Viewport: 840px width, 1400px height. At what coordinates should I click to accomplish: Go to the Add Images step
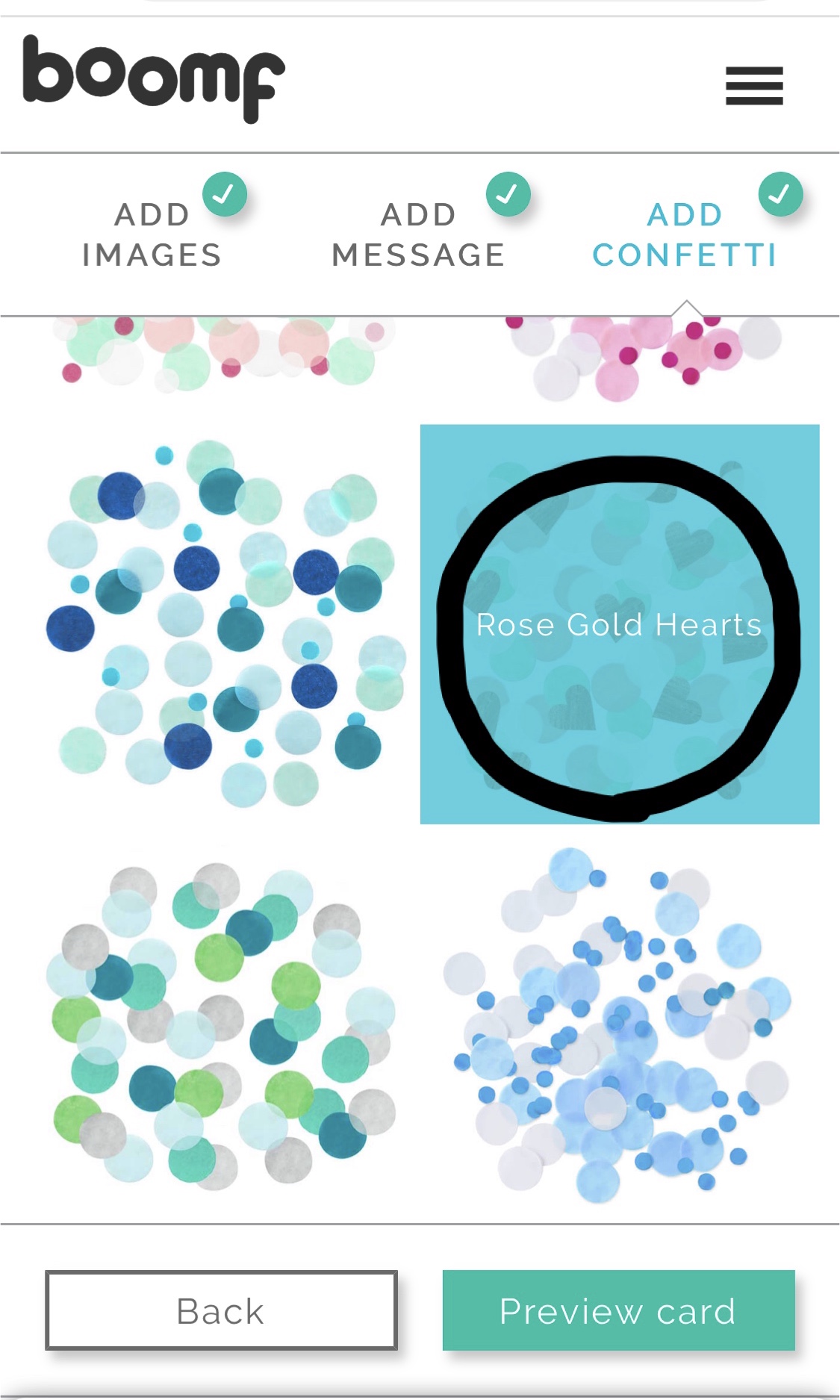tap(152, 234)
